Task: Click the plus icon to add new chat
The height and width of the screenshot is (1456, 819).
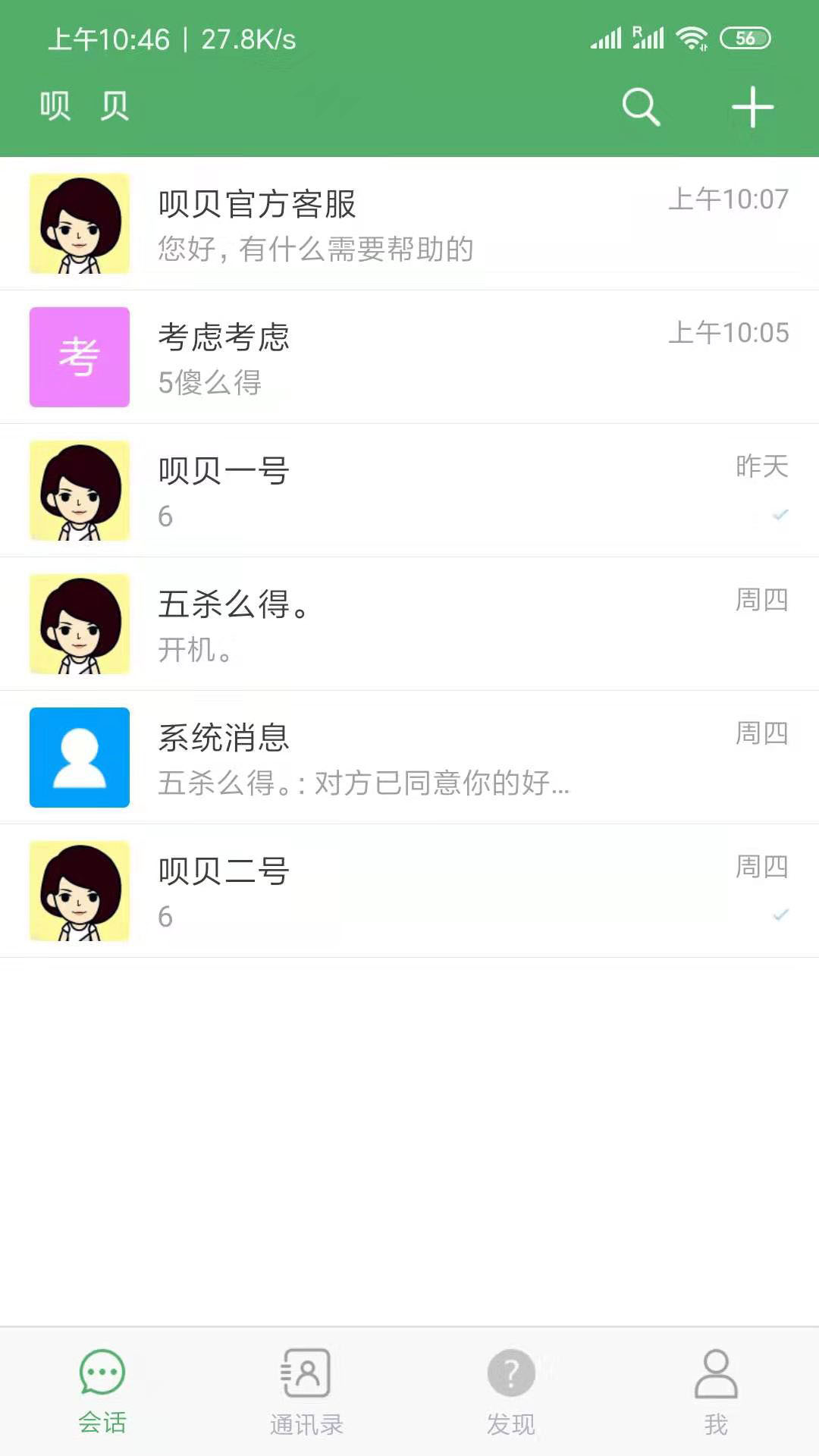Action: tap(752, 107)
